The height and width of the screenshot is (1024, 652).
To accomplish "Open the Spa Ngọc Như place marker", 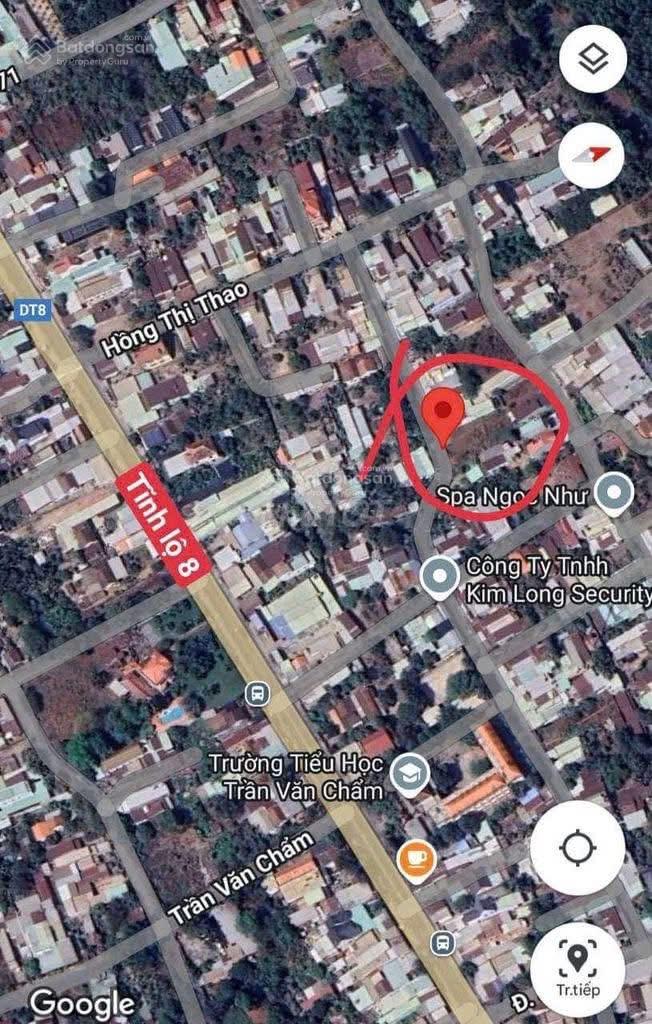I will [x=613, y=494].
